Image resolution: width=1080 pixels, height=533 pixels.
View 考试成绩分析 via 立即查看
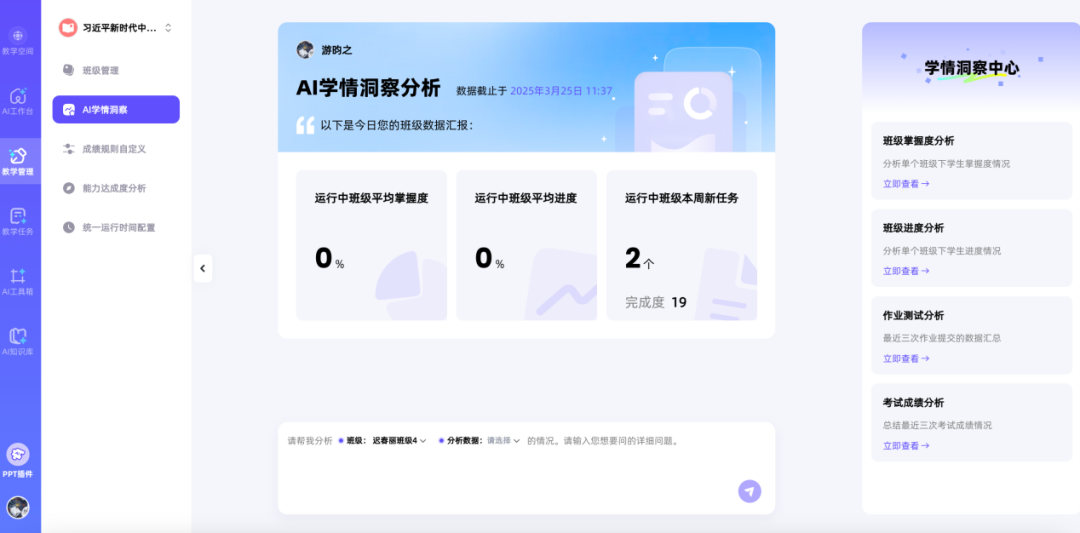(x=906, y=446)
